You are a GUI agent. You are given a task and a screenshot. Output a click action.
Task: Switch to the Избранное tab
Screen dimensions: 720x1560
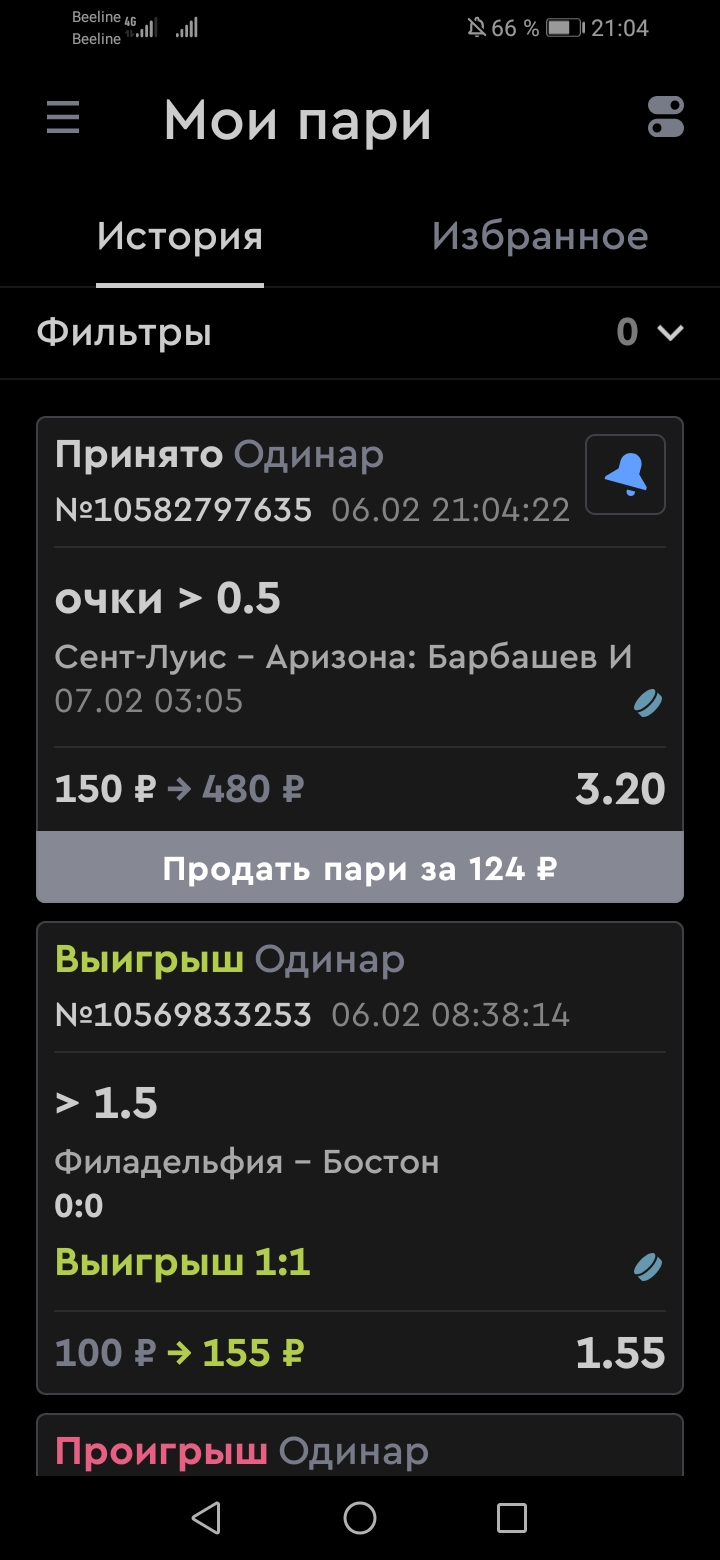point(540,237)
